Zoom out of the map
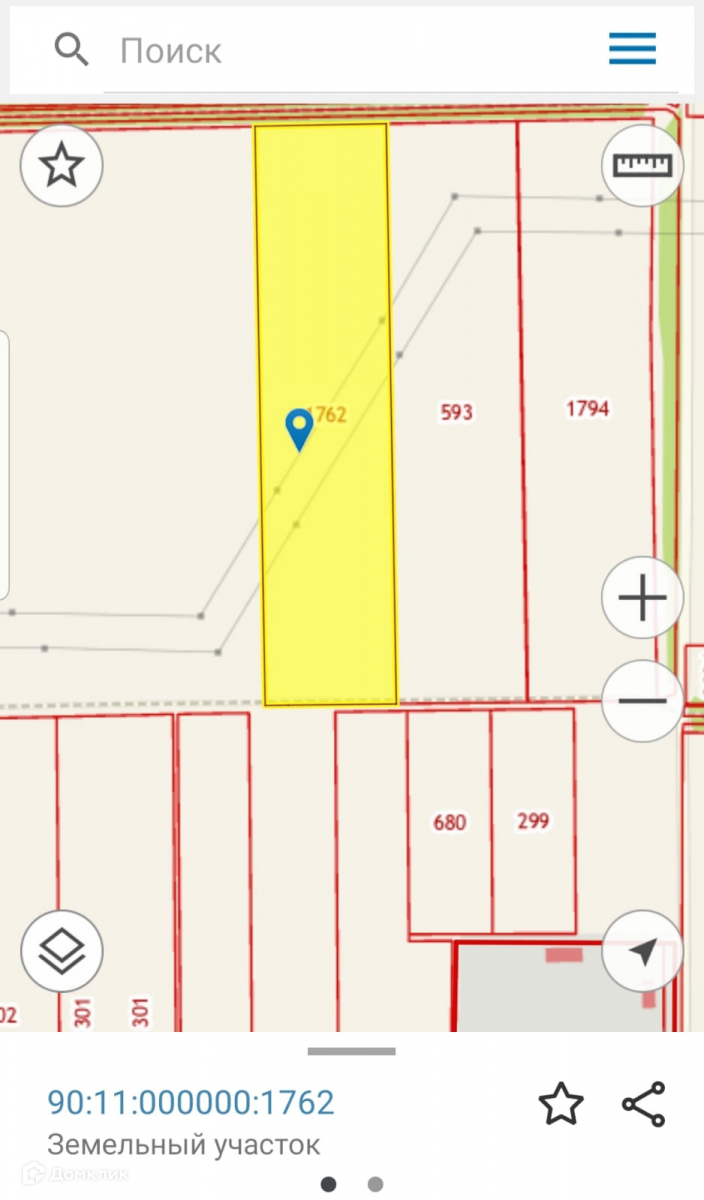This screenshot has height=1200, width=704. [x=642, y=700]
